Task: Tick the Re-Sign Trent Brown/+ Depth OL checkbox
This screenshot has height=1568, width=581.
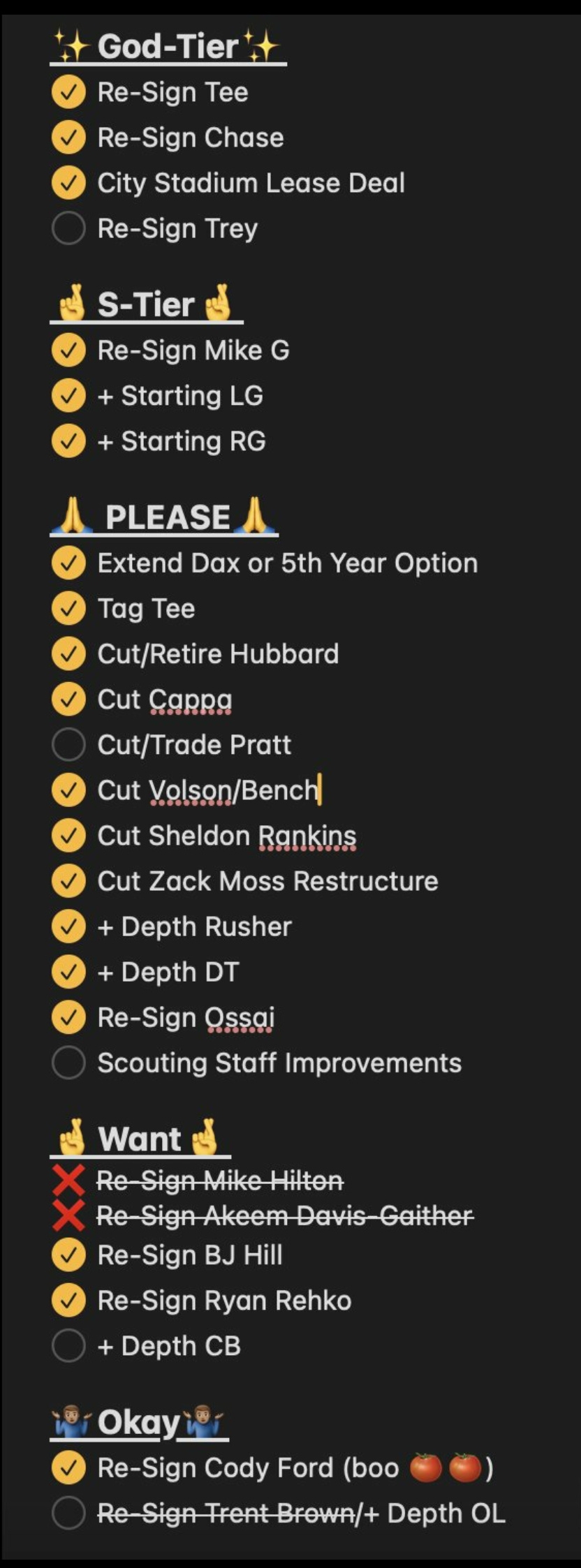Action: (x=68, y=1513)
